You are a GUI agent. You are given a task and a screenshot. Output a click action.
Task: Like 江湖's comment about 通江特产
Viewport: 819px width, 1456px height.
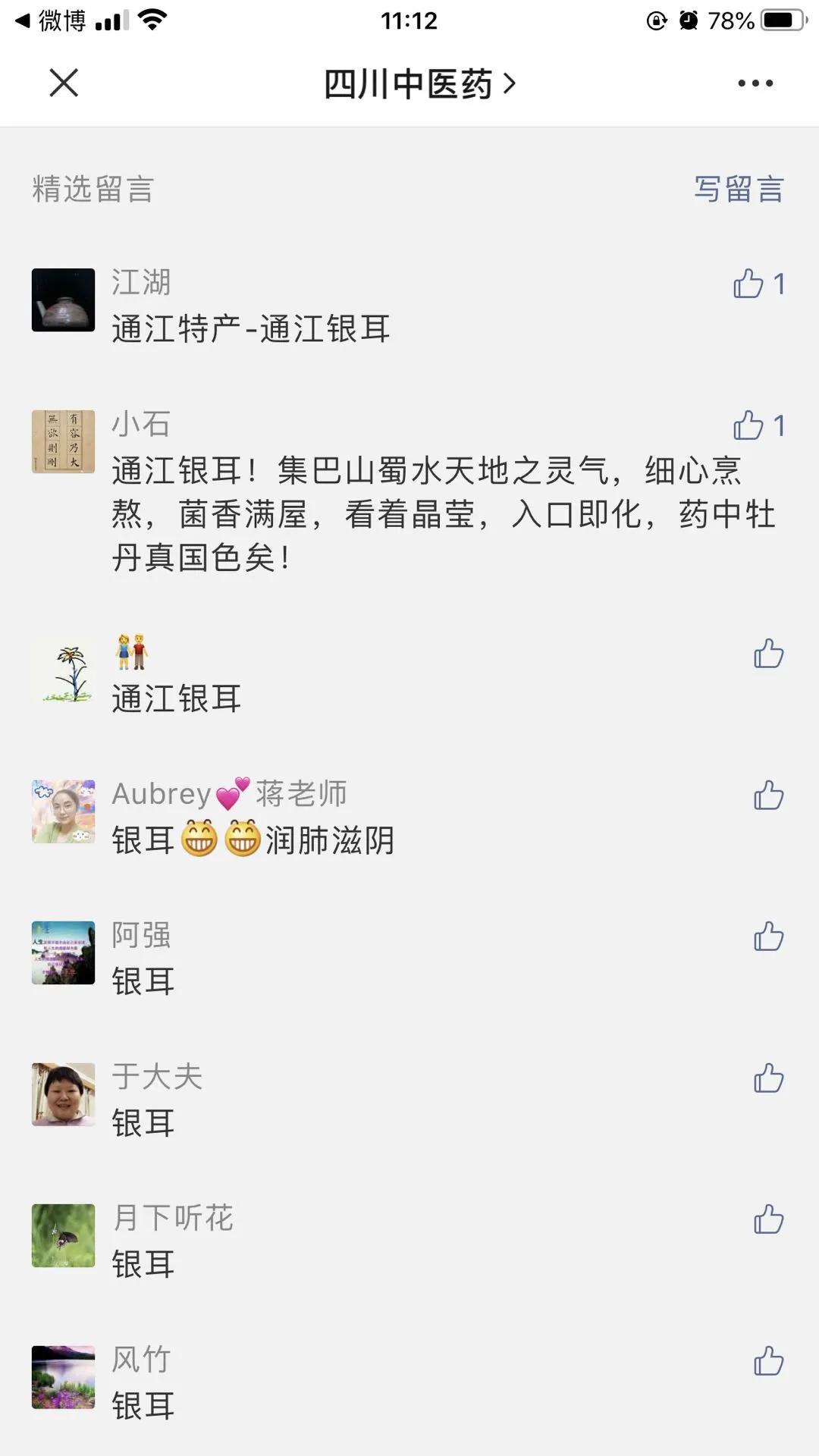tap(749, 282)
